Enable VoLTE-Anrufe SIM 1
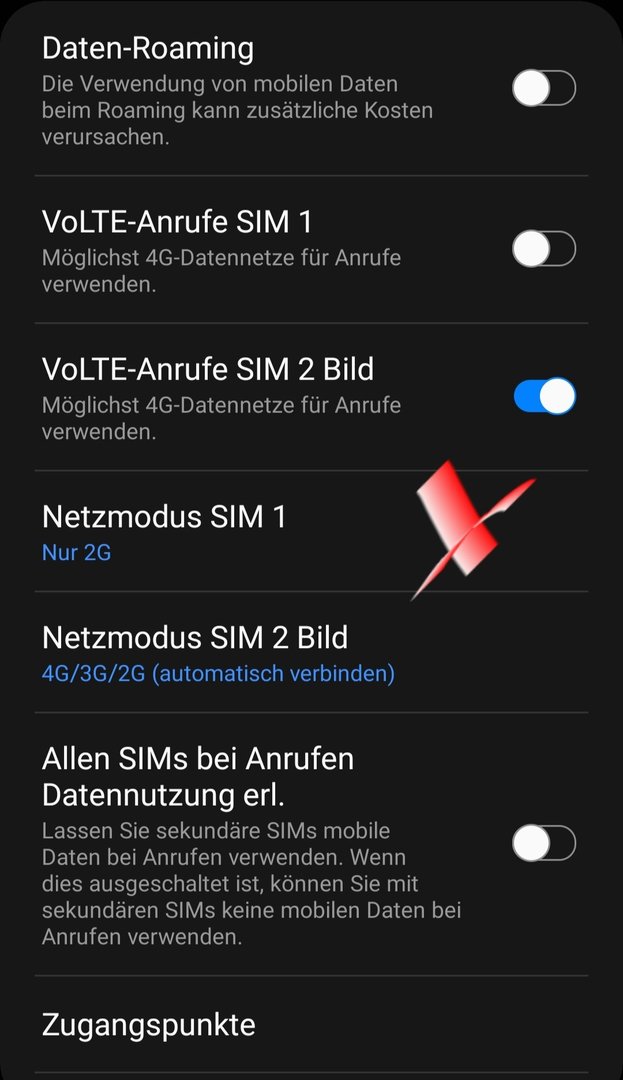The height and width of the screenshot is (1080, 623). pos(544,249)
